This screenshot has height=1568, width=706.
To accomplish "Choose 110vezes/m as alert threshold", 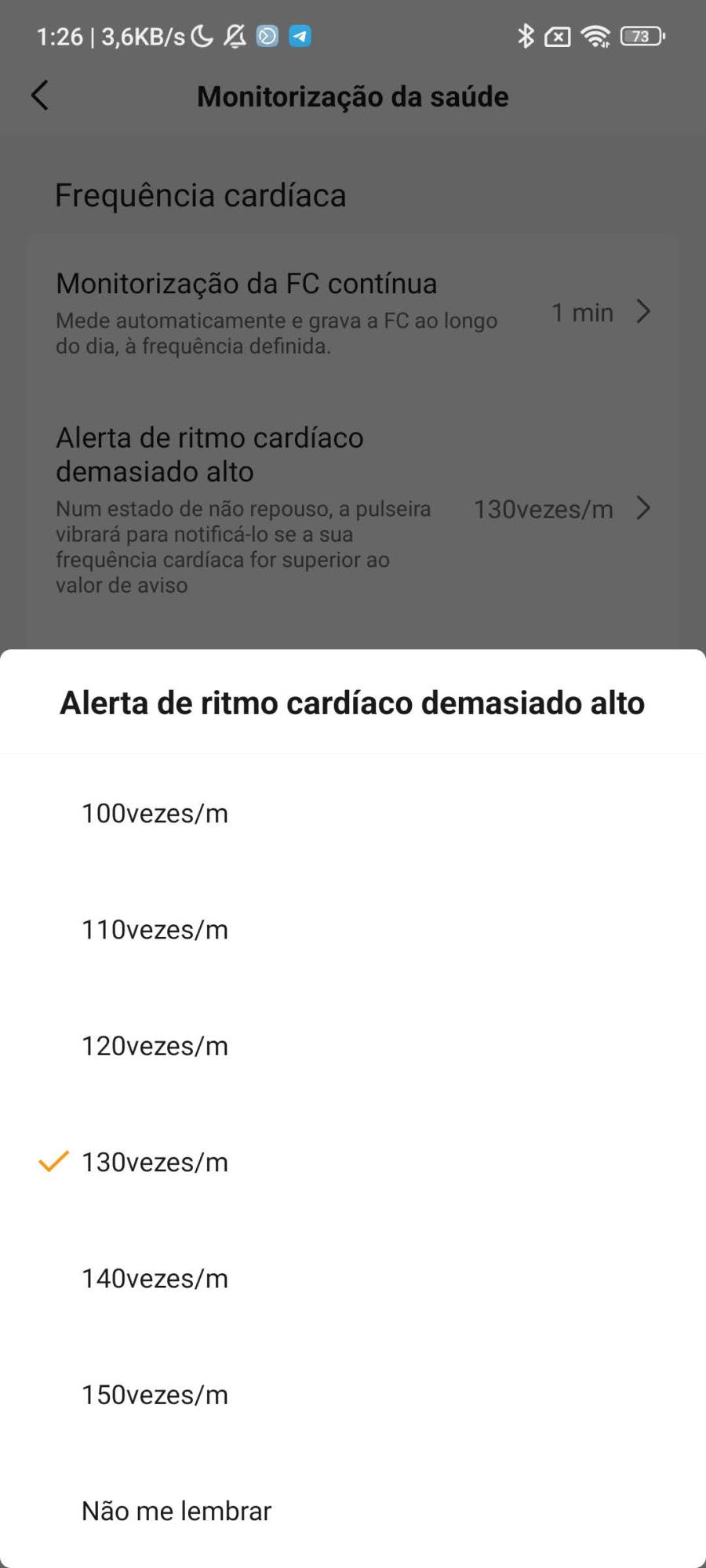I will coord(353,929).
